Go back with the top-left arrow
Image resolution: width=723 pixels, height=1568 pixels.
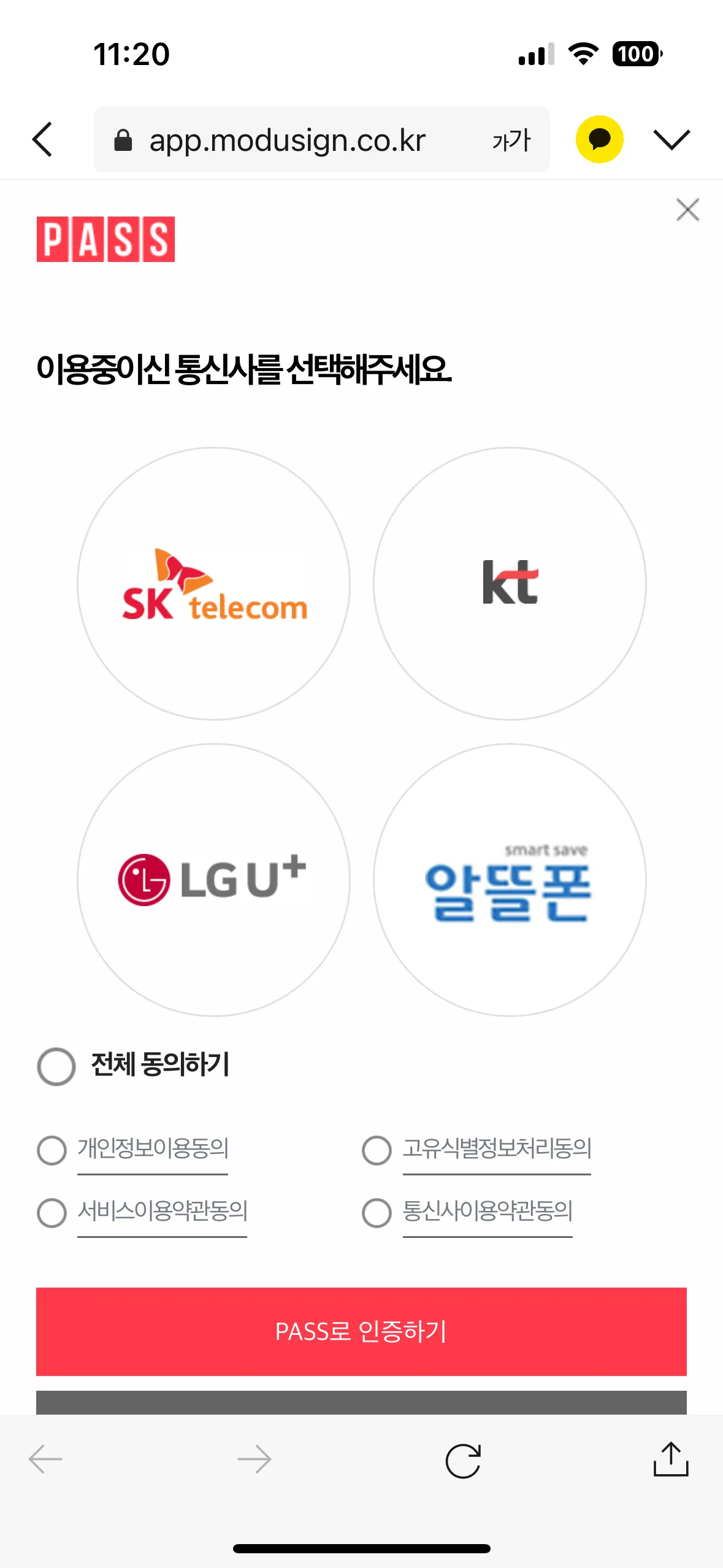[x=43, y=139]
